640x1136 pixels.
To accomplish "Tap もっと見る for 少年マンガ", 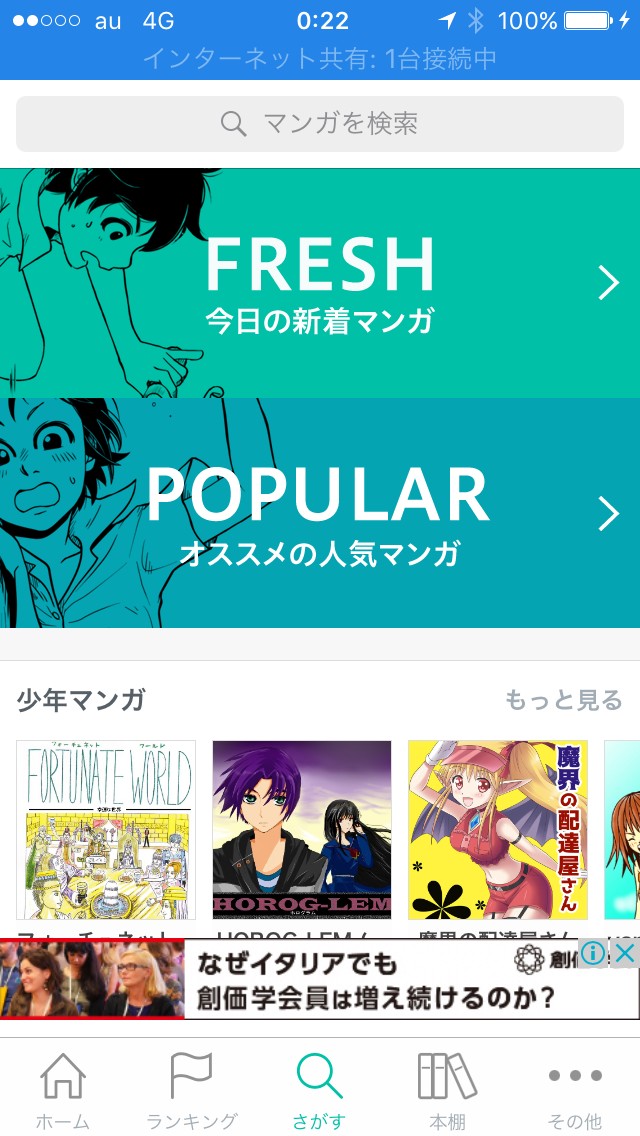I will pos(563,700).
